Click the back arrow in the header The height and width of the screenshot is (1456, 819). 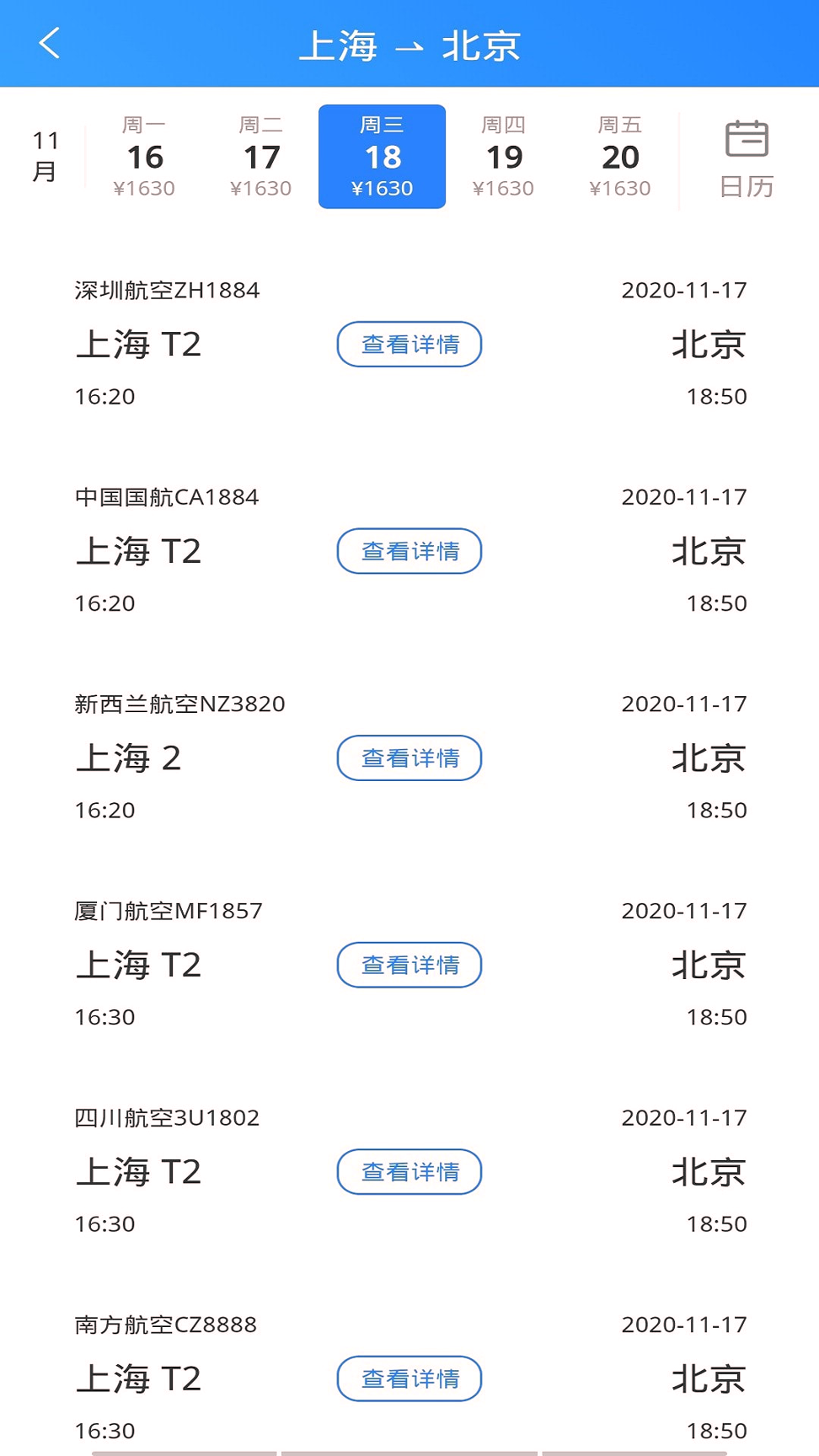point(51,44)
